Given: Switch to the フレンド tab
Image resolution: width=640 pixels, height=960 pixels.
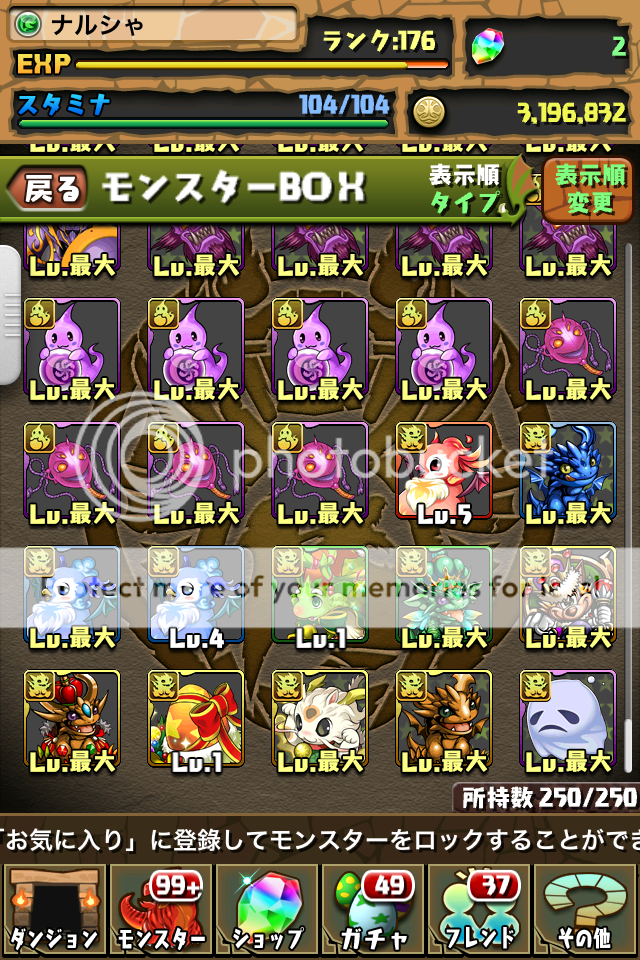Looking at the screenshot, I should 479,909.
